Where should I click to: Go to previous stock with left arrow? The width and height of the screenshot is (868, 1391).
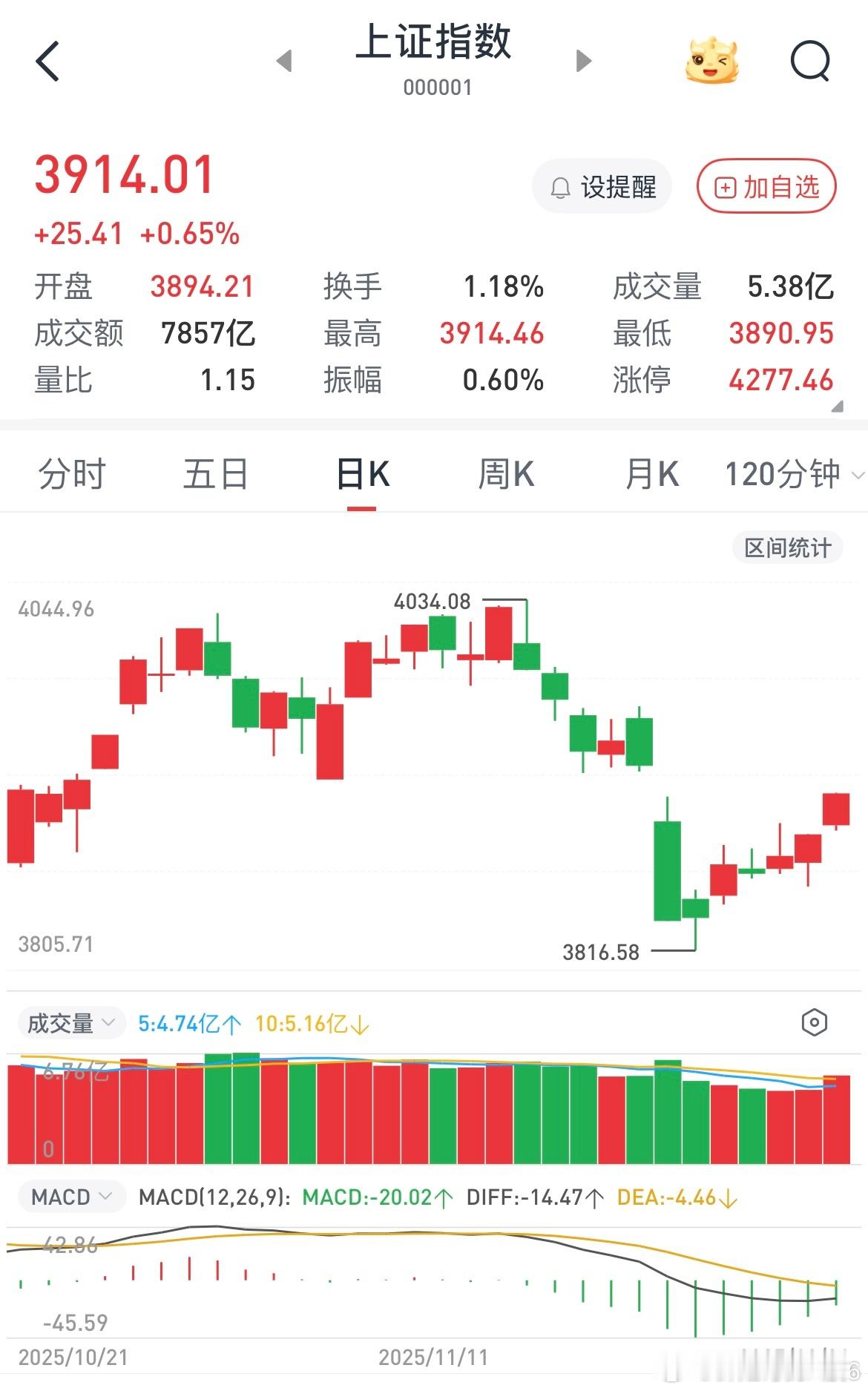click(286, 62)
